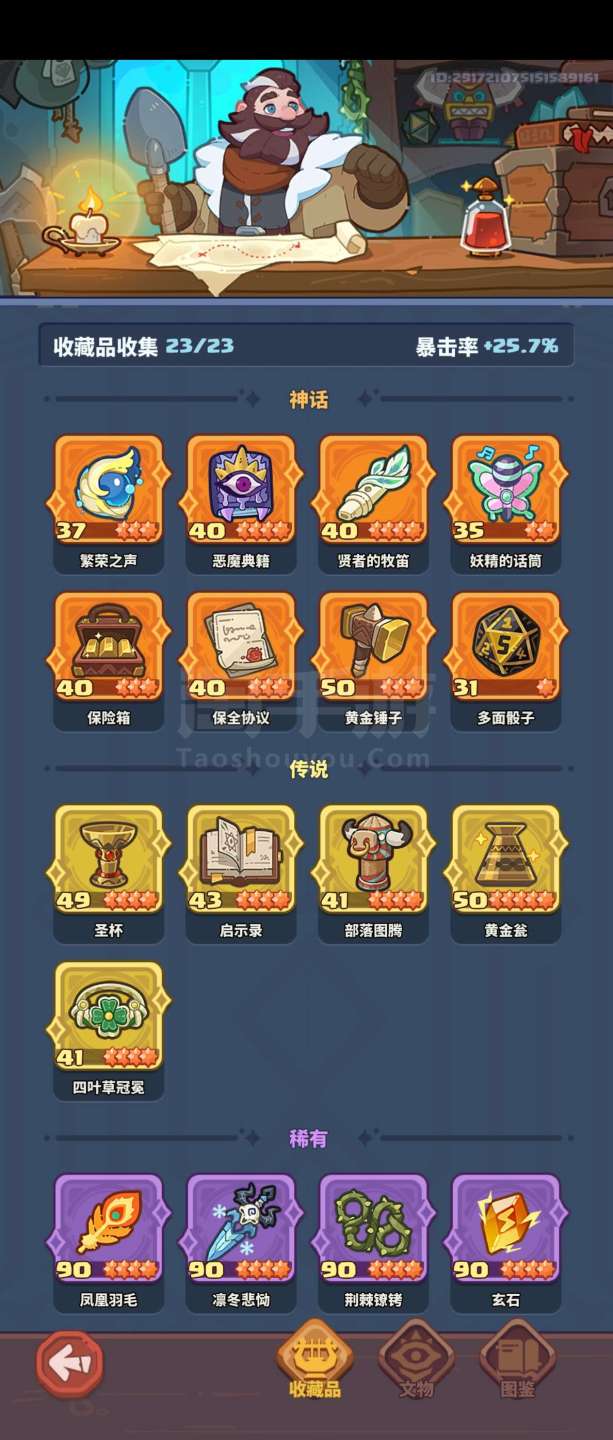View the 保全协议 item
The height and width of the screenshot is (1440, 613).
pos(241,647)
